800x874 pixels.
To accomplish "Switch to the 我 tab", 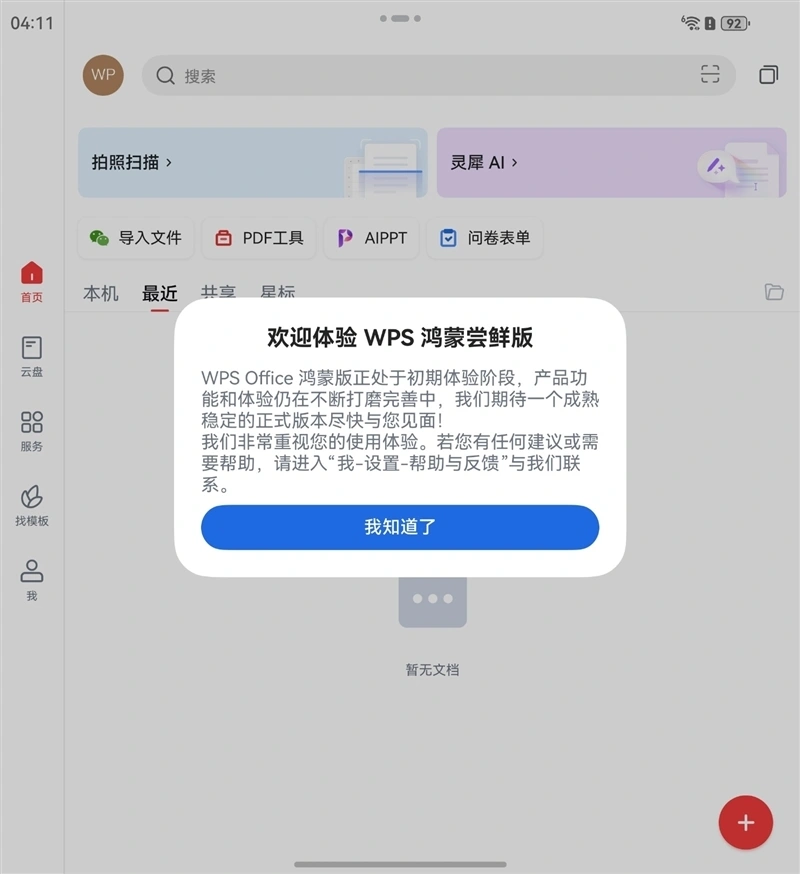I will (32, 580).
